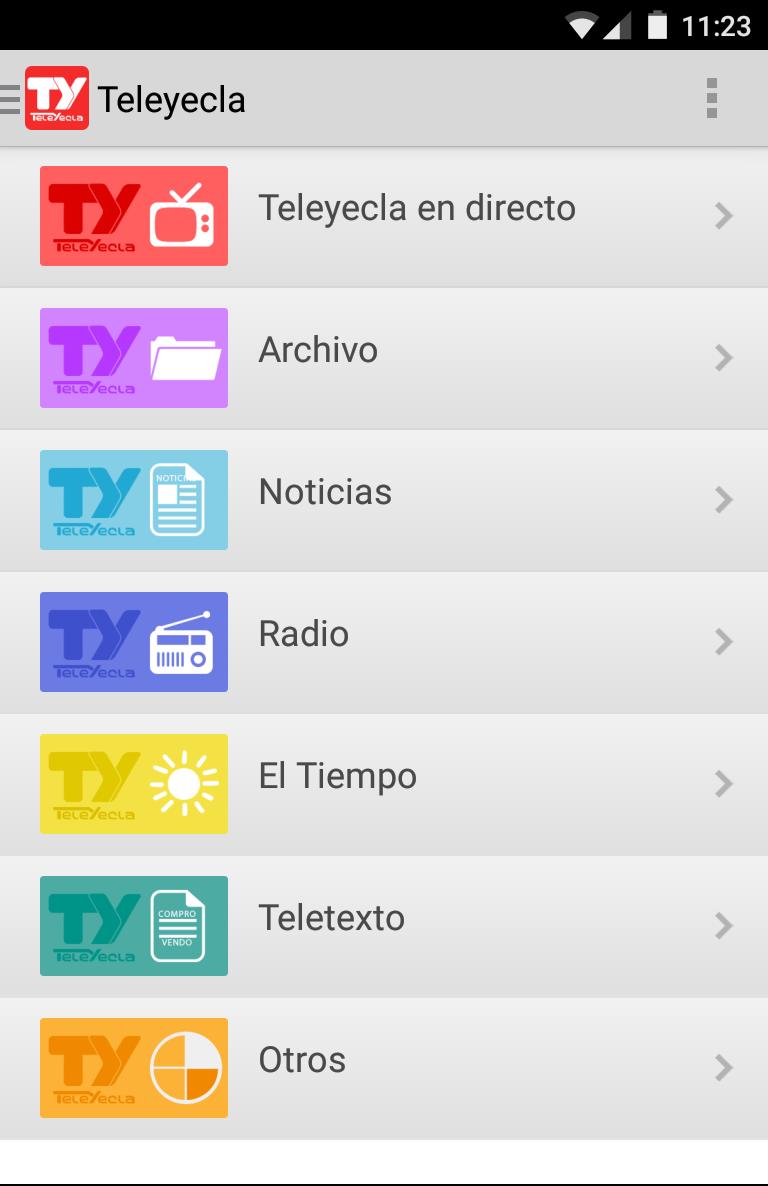The height and width of the screenshot is (1186, 768).
Task: Tap the battery indicator in the status bar
Action: tap(659, 26)
